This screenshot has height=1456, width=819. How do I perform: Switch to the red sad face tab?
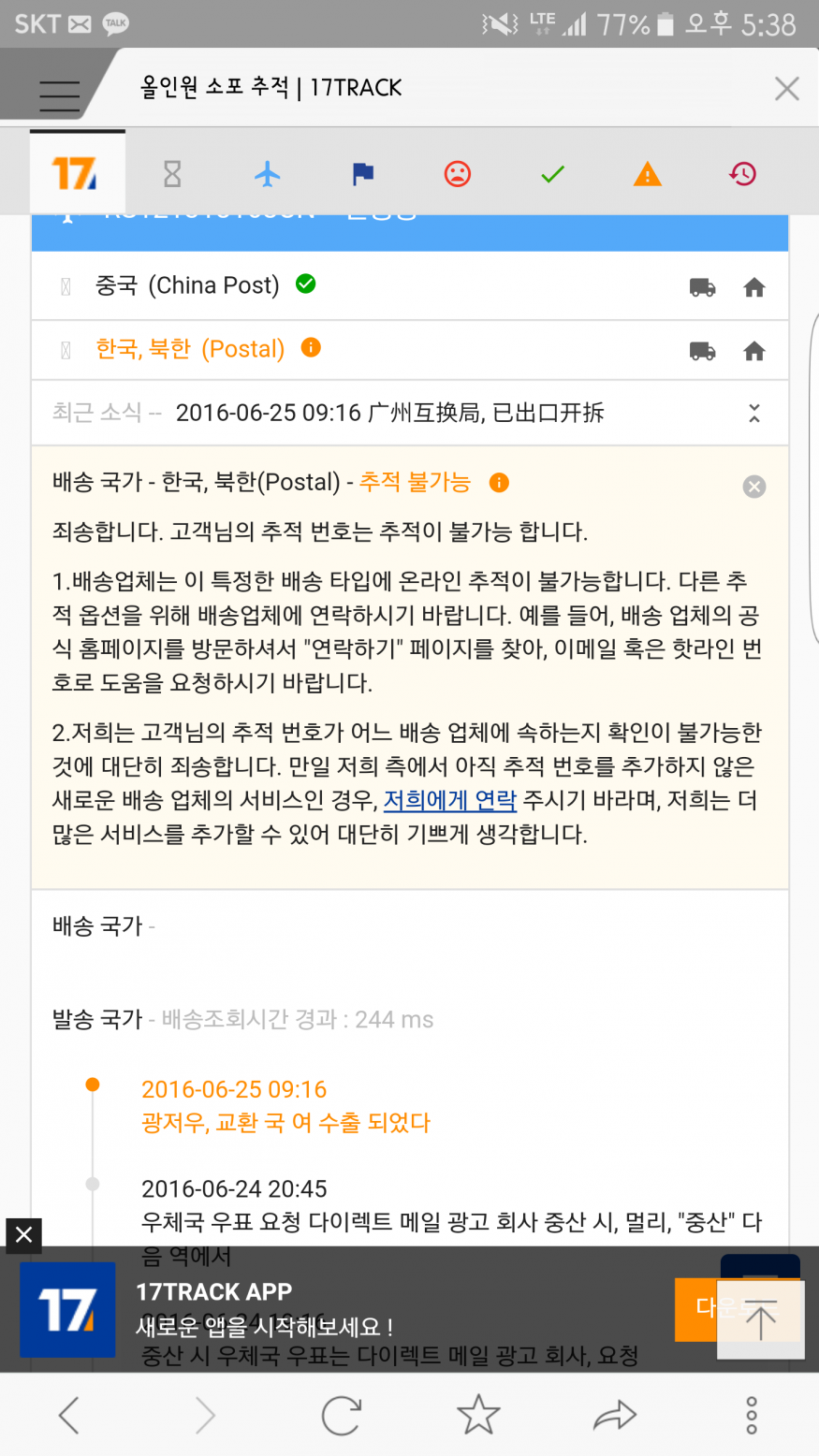point(458,174)
